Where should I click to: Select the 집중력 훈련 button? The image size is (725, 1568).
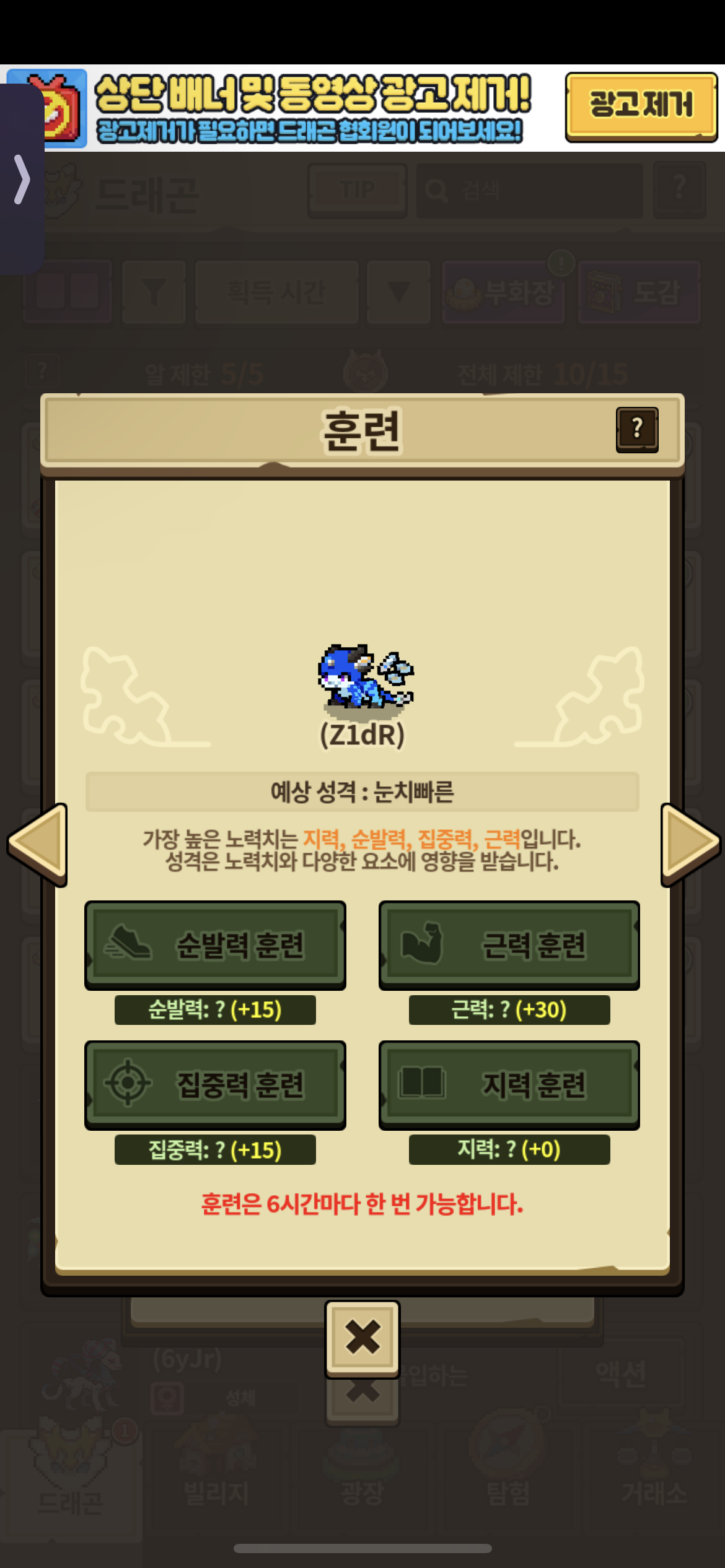215,1084
